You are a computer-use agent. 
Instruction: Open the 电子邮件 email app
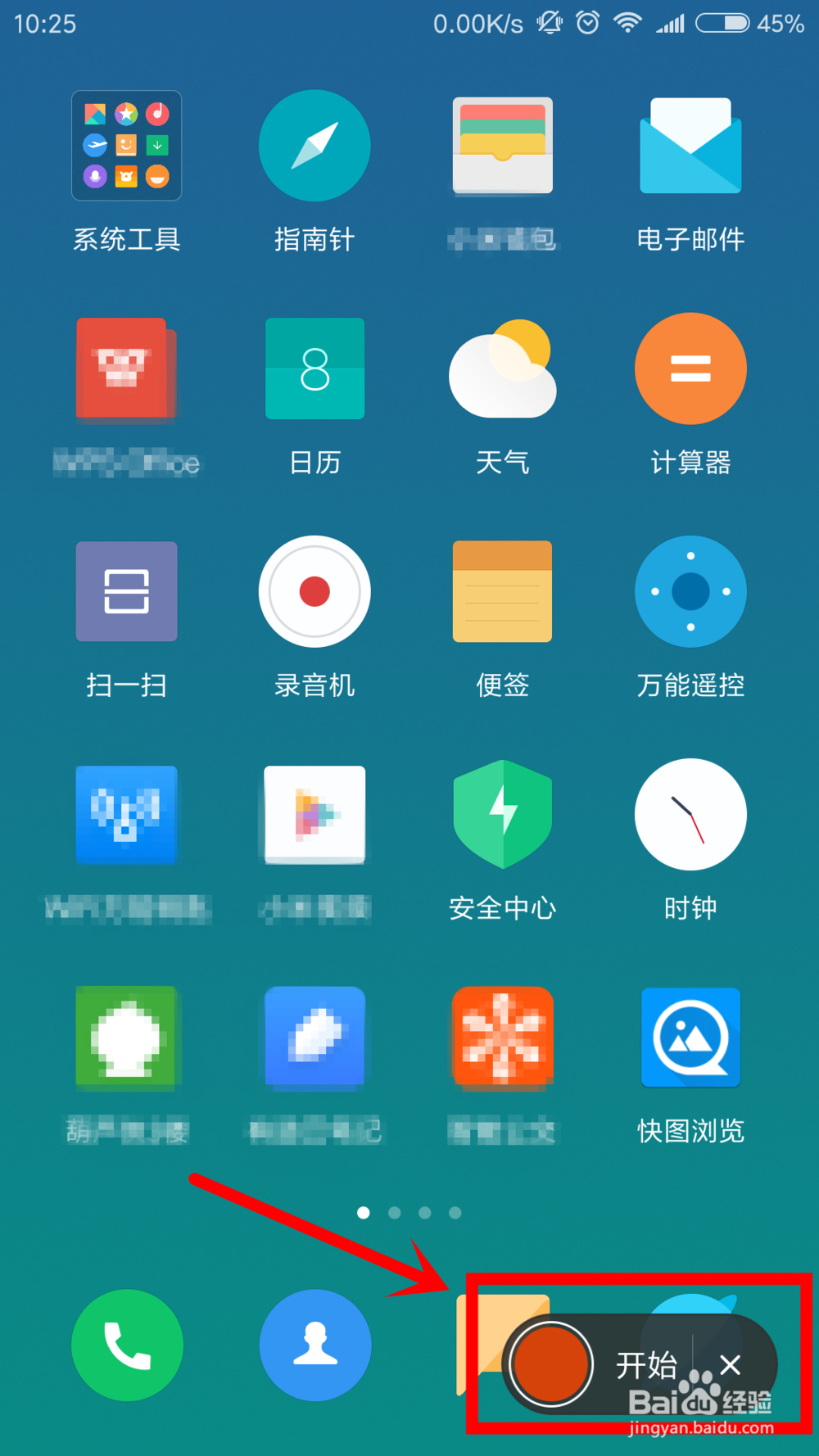[x=690, y=146]
